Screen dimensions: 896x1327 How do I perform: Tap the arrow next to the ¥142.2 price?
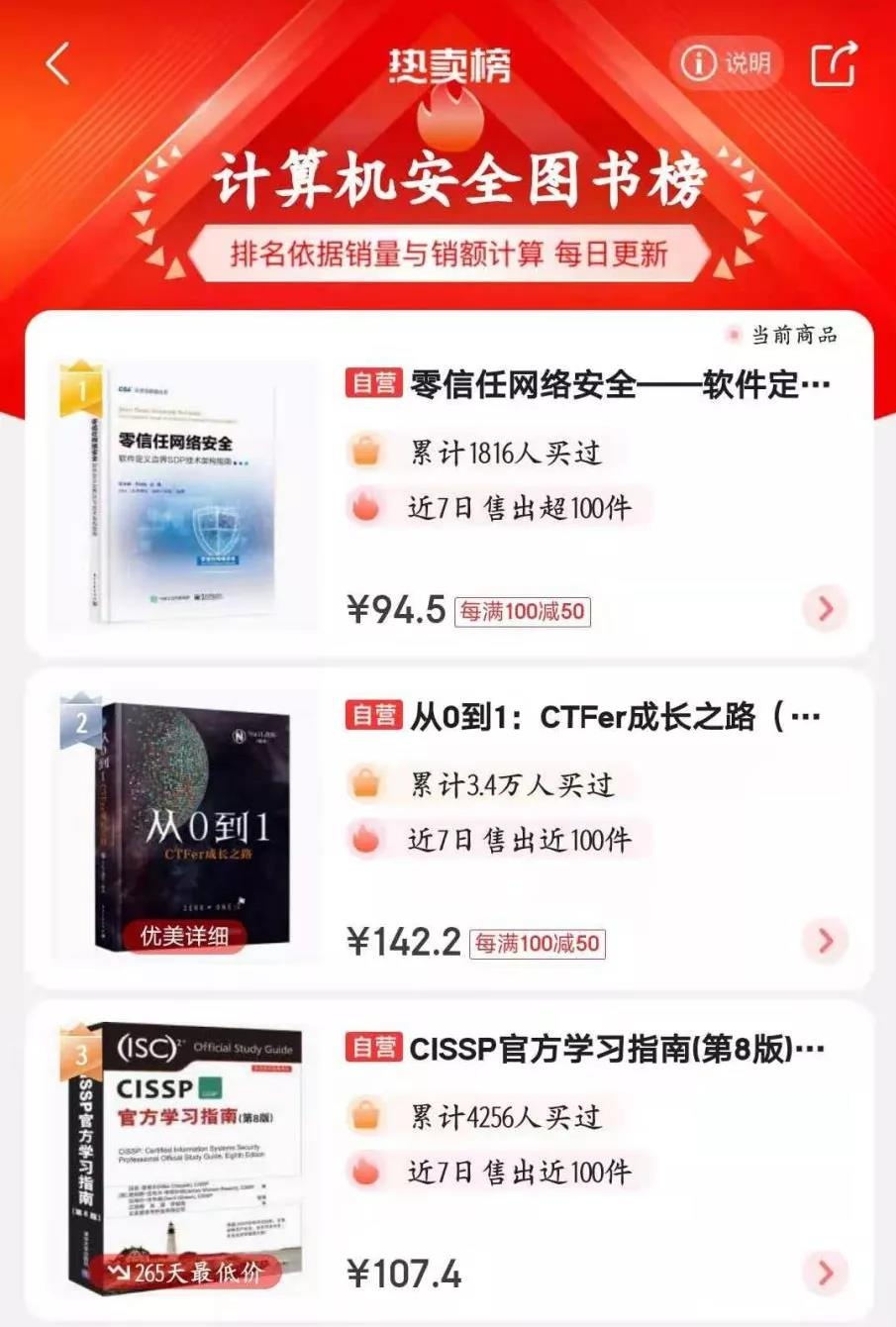point(825,941)
